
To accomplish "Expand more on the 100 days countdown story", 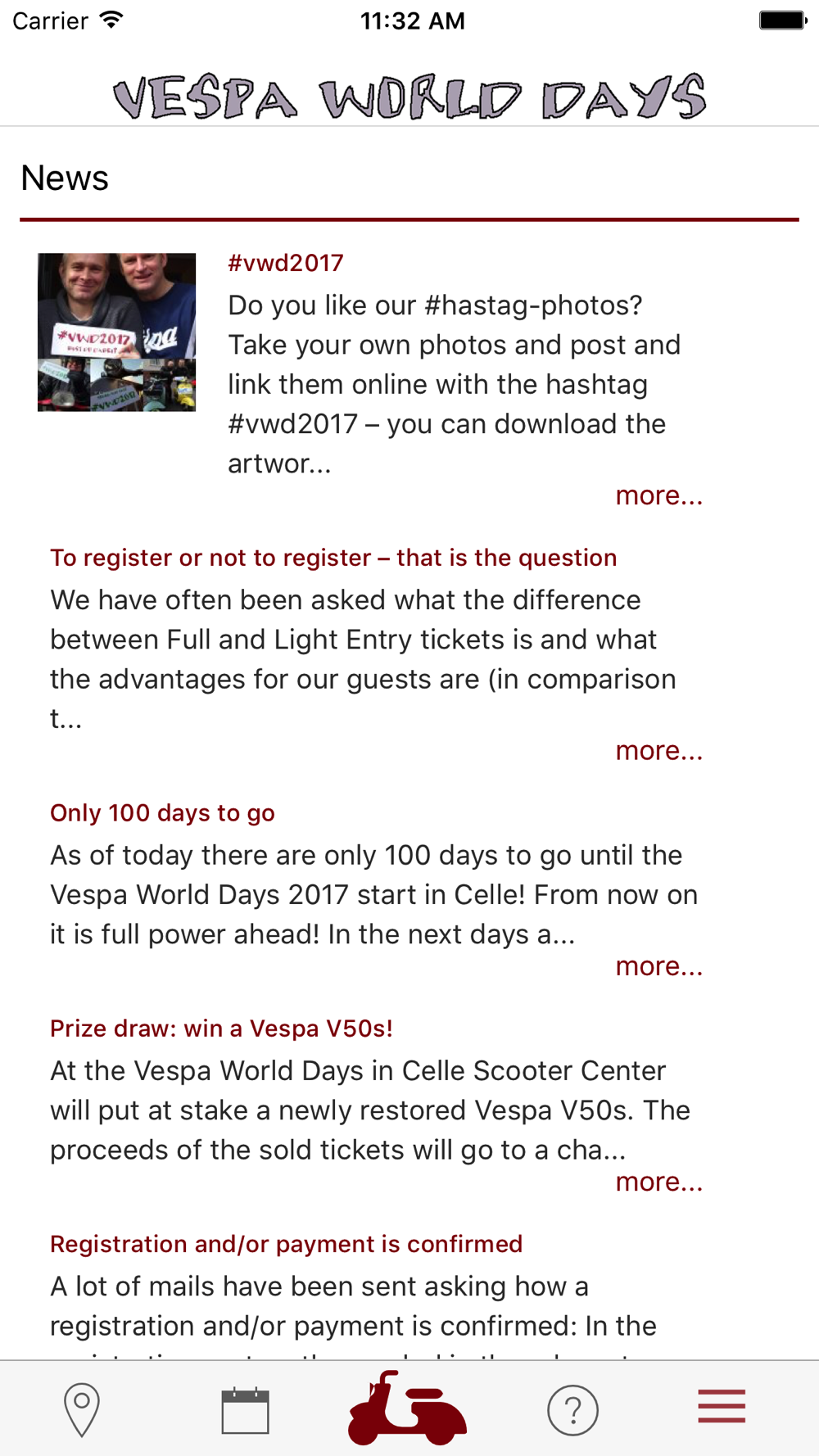I will tap(658, 966).
